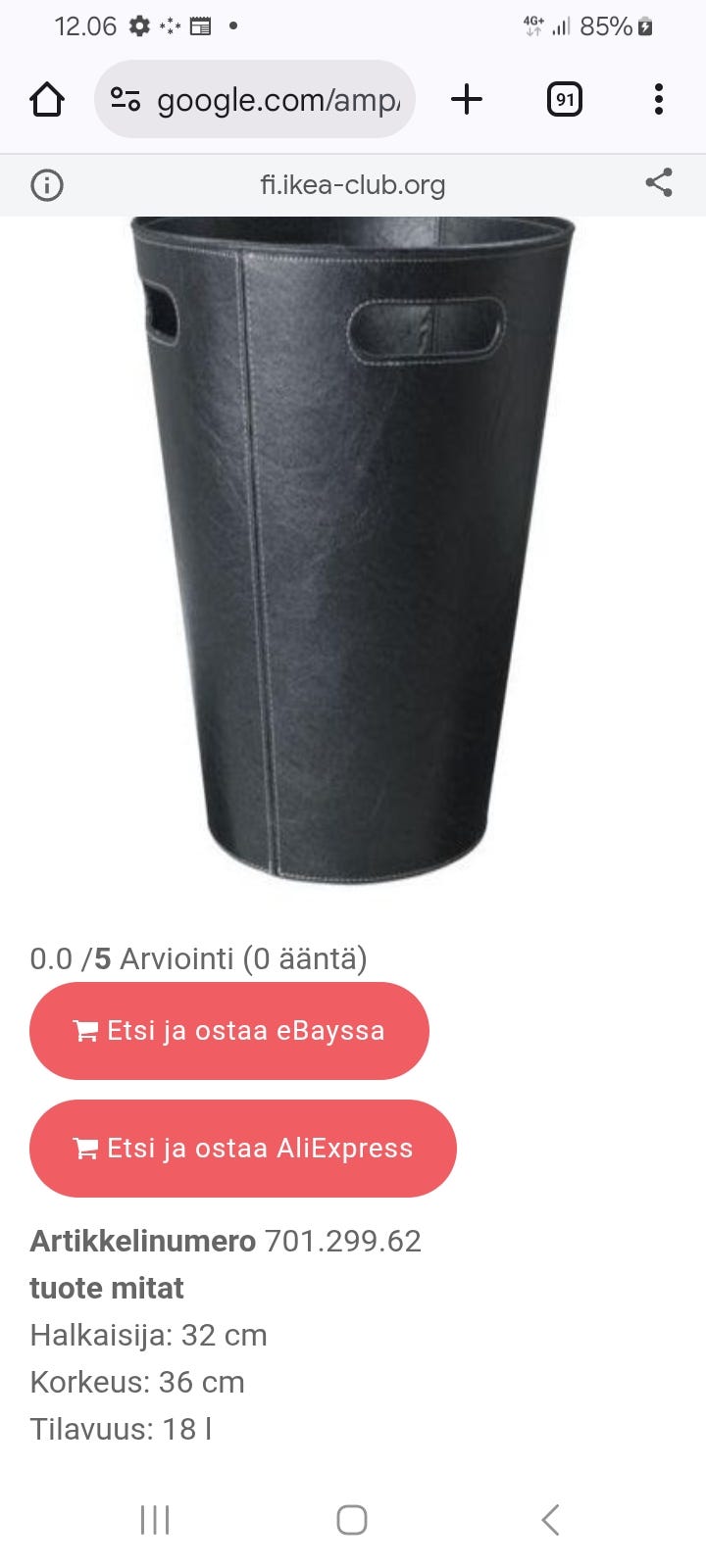Tap the Etsi ja ostaa AliExpress button
The height and width of the screenshot is (1568, 706).
pos(243,1148)
